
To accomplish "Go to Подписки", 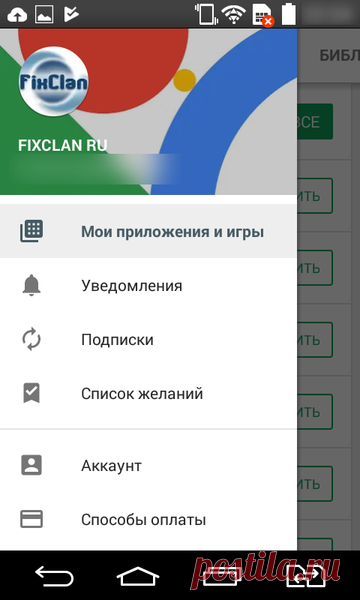I will coord(148,339).
